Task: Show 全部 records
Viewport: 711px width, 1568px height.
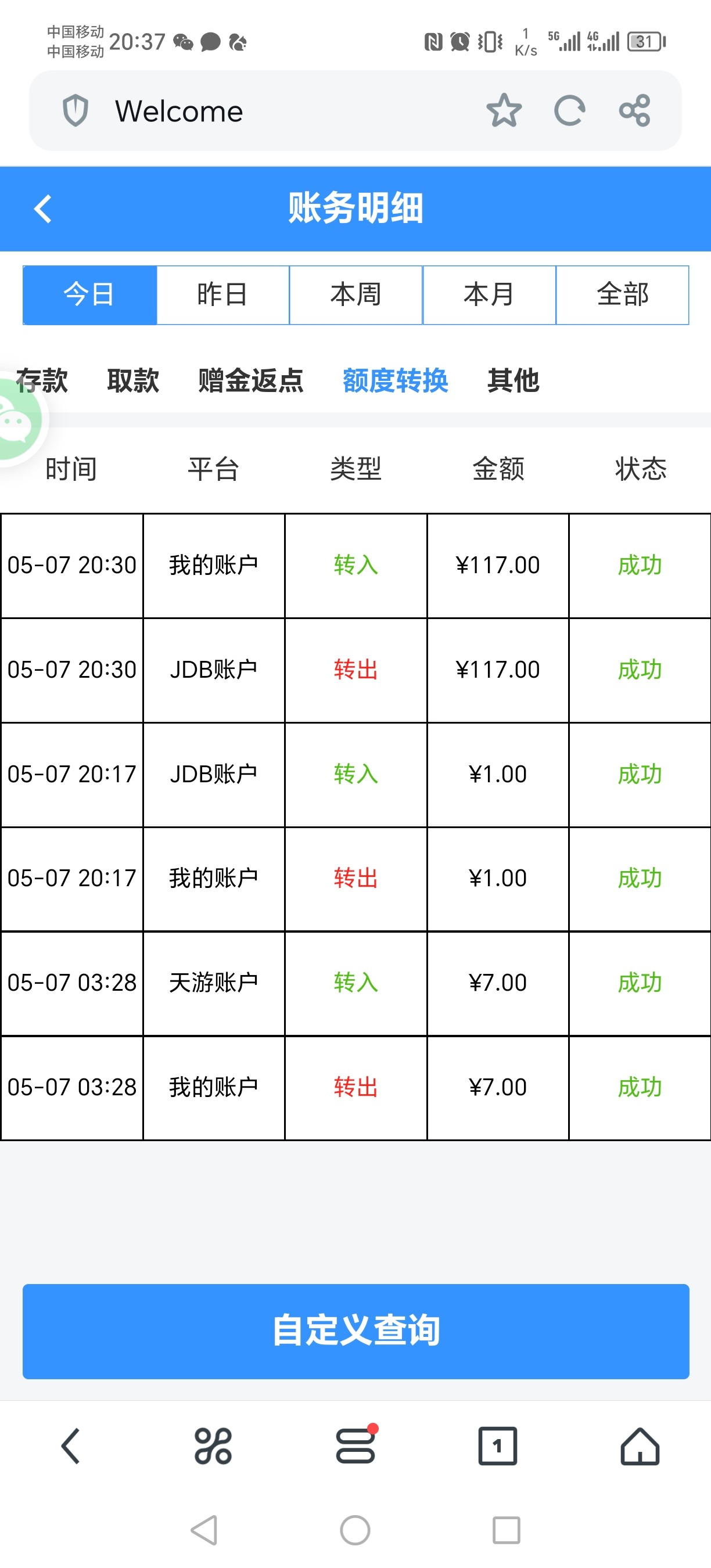Action: (622, 295)
